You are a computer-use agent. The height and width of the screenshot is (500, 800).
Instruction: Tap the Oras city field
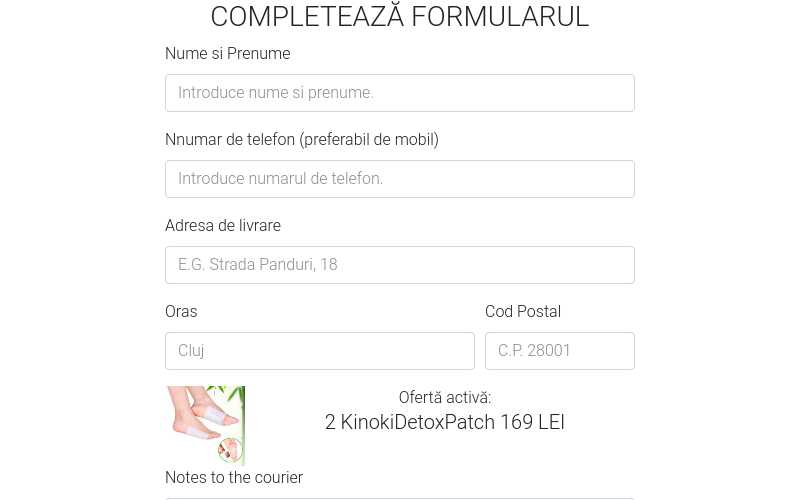click(319, 351)
